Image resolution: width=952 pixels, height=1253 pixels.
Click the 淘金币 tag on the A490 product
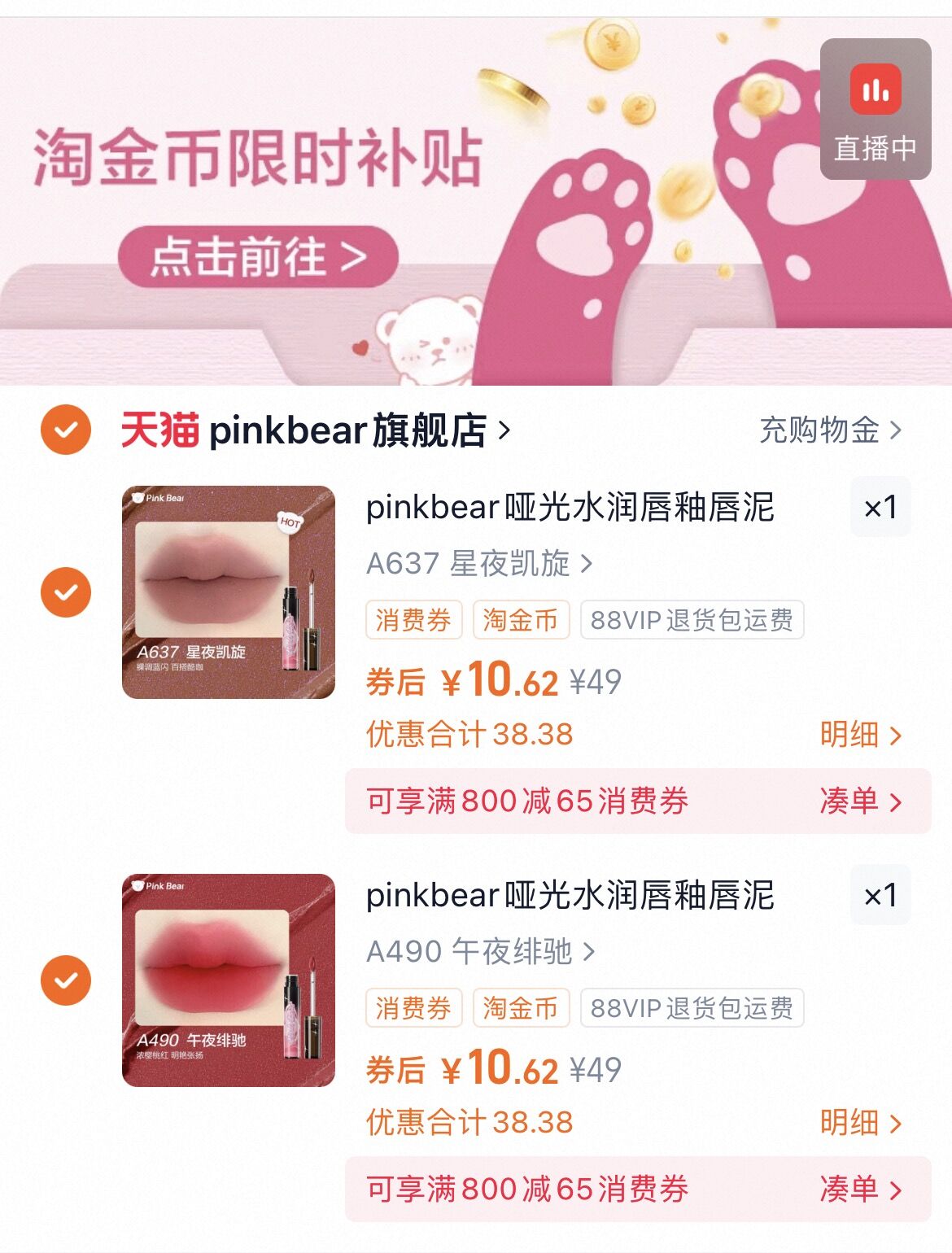[x=522, y=1008]
